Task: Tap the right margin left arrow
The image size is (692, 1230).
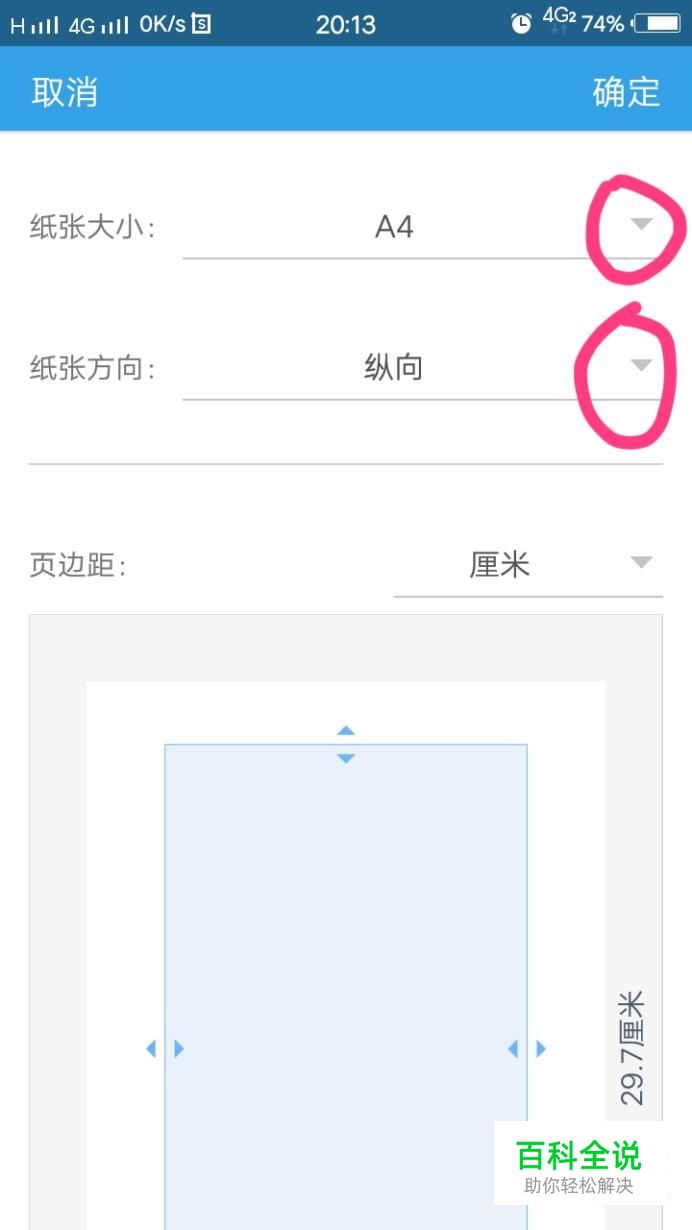Action: (x=513, y=1048)
